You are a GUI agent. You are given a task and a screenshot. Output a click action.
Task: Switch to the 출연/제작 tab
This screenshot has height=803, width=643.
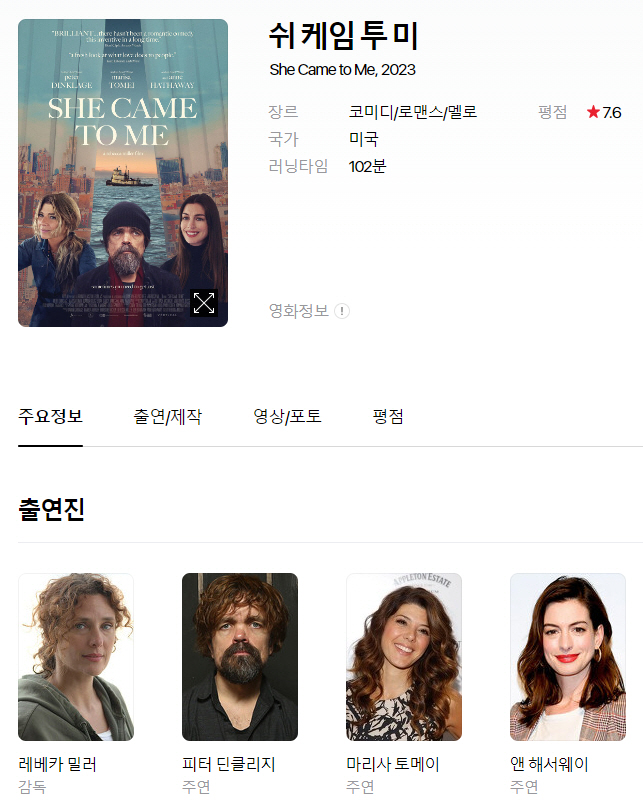point(167,417)
